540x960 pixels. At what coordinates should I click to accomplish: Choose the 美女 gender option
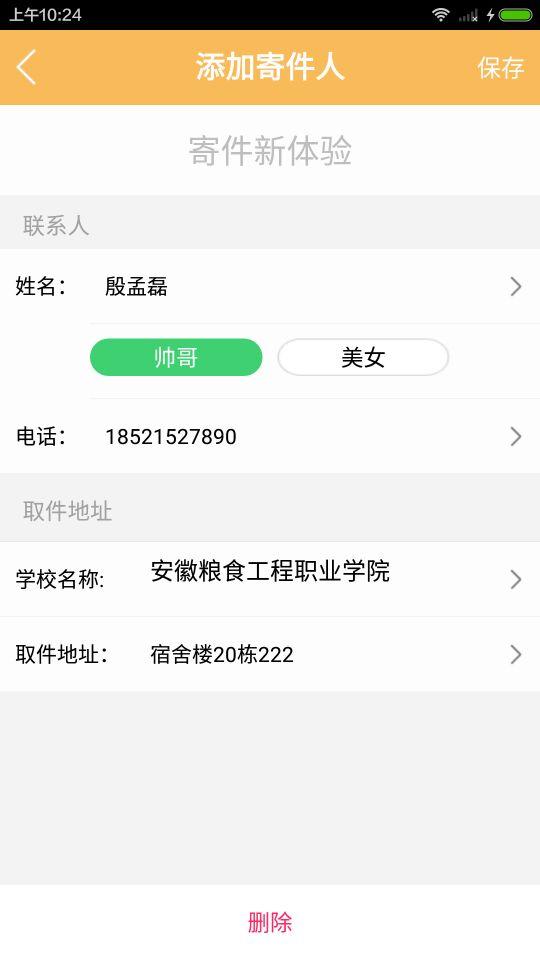tap(363, 358)
